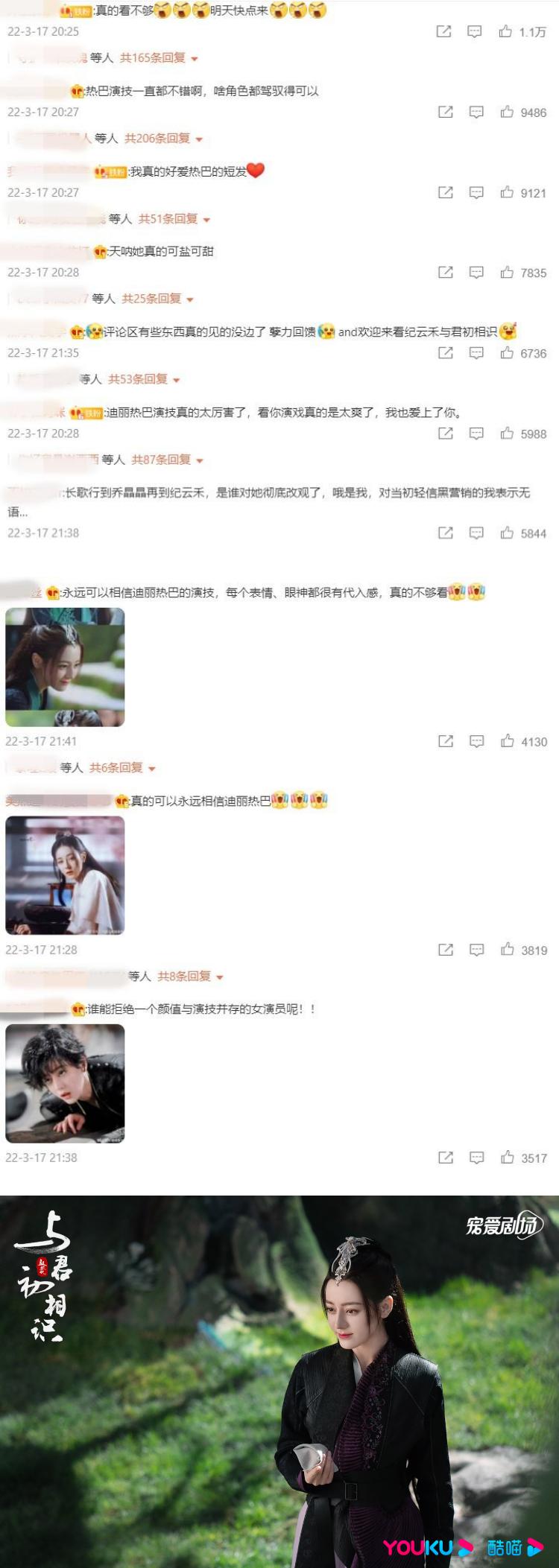Viewport: 559px width, 1568px height.
Task: Like the comment with 4130 likes
Action: 508,741
